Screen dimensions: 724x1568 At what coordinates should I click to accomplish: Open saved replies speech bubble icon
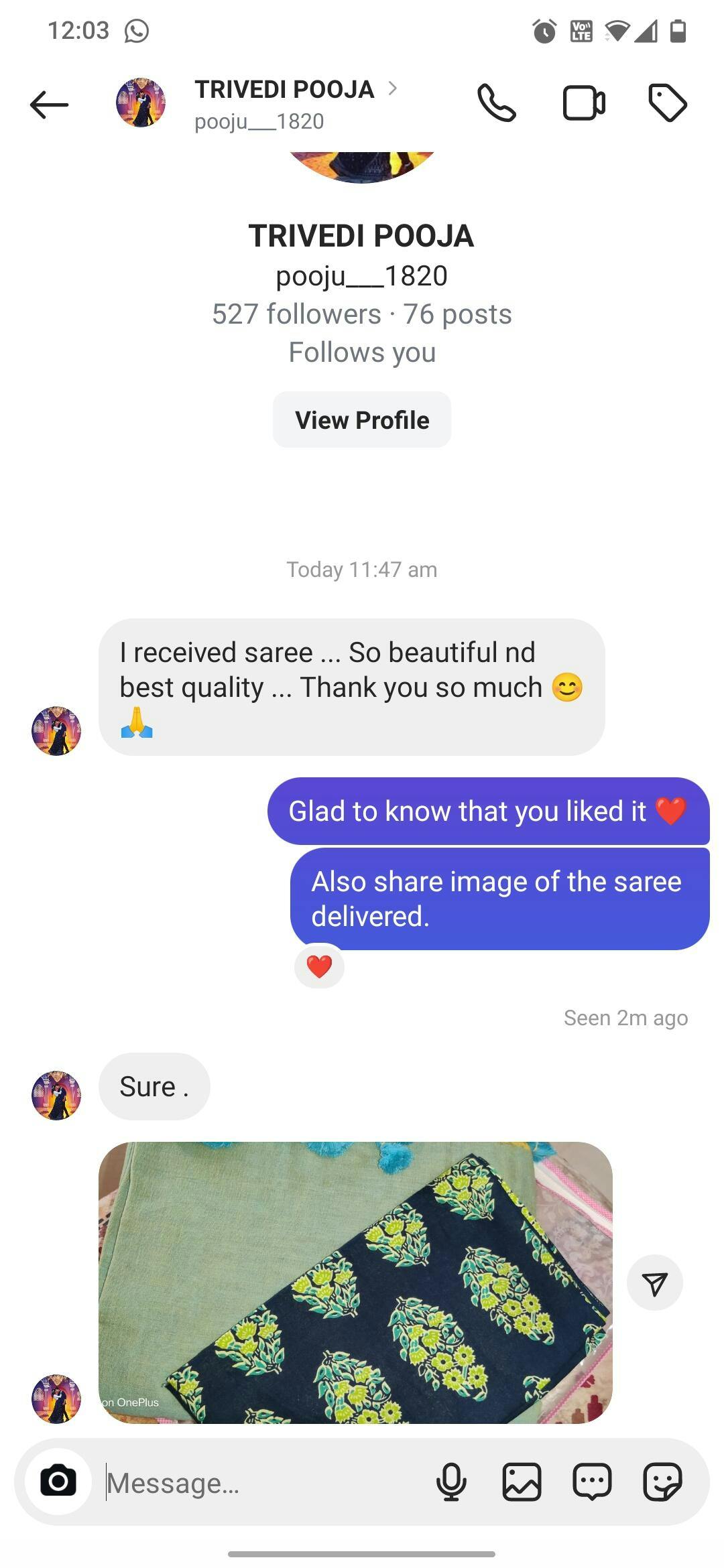pyautogui.click(x=592, y=1482)
